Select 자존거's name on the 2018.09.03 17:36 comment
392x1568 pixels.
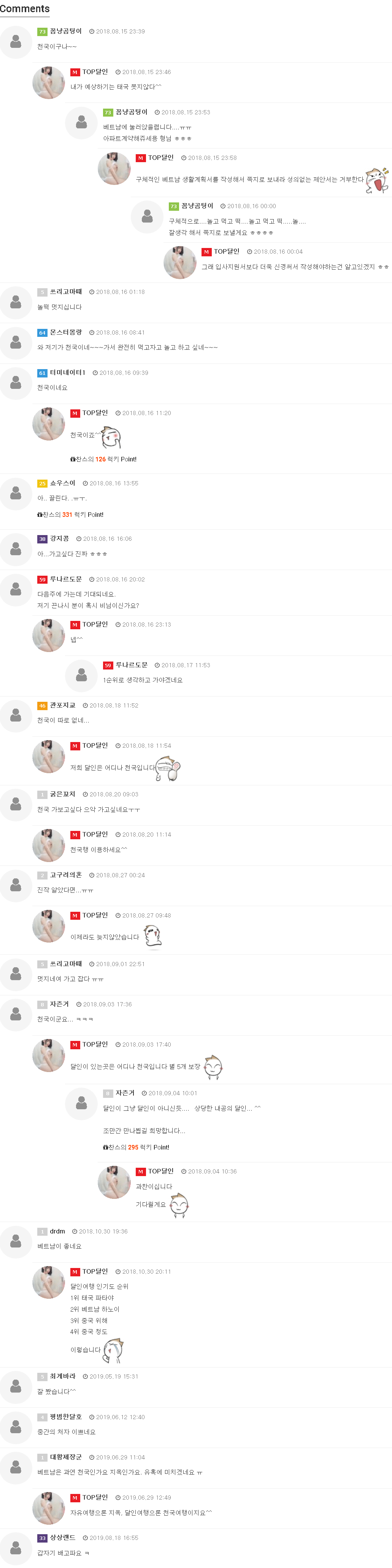[59, 1004]
